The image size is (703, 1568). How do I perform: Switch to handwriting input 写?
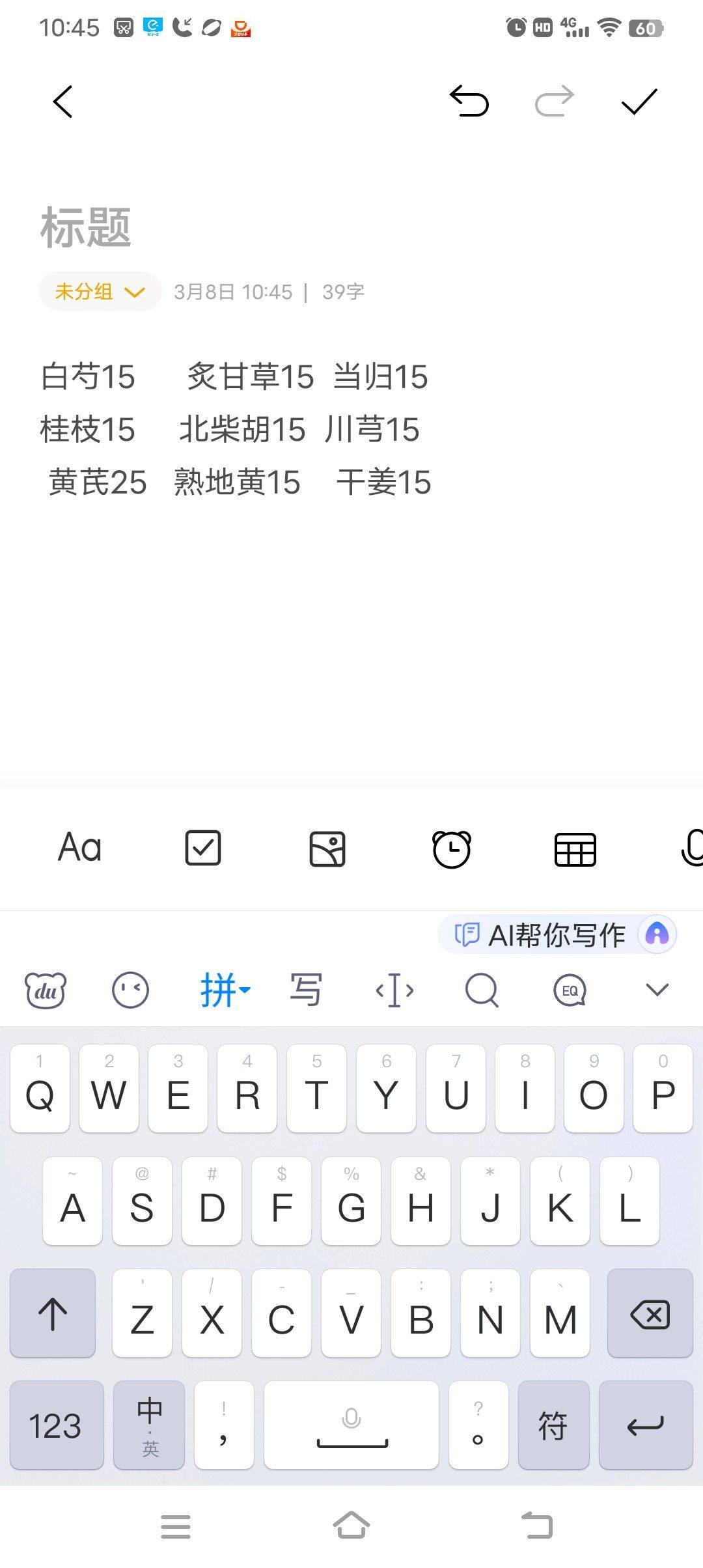pos(306,990)
